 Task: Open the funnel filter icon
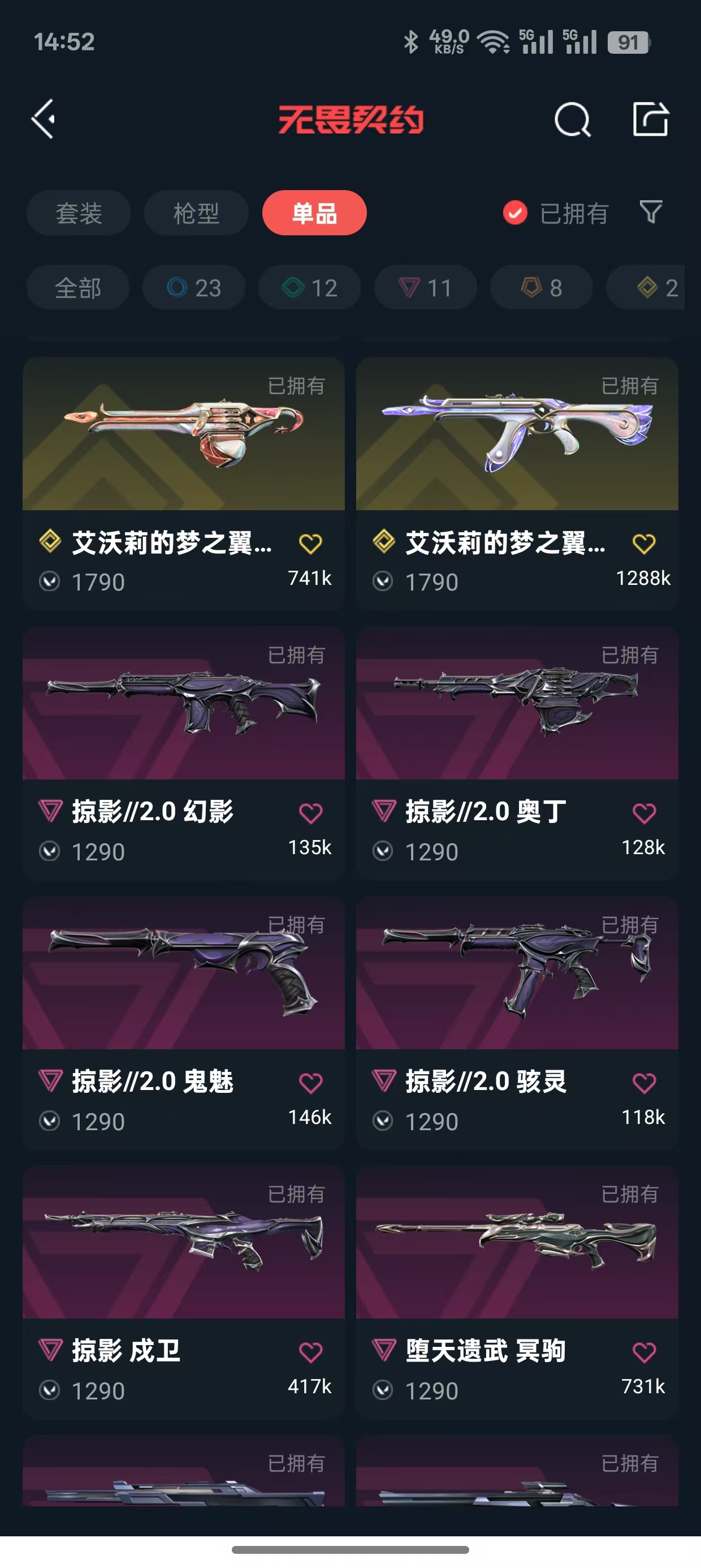(651, 213)
